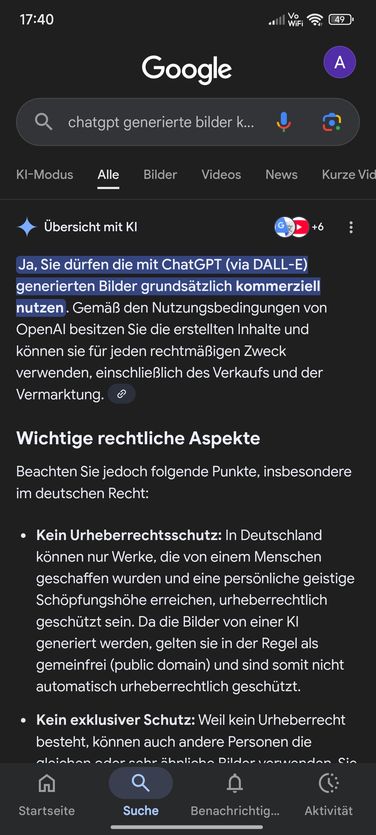Open the Aktivität tab
Image resolution: width=376 pixels, height=835 pixels.
coord(329,795)
